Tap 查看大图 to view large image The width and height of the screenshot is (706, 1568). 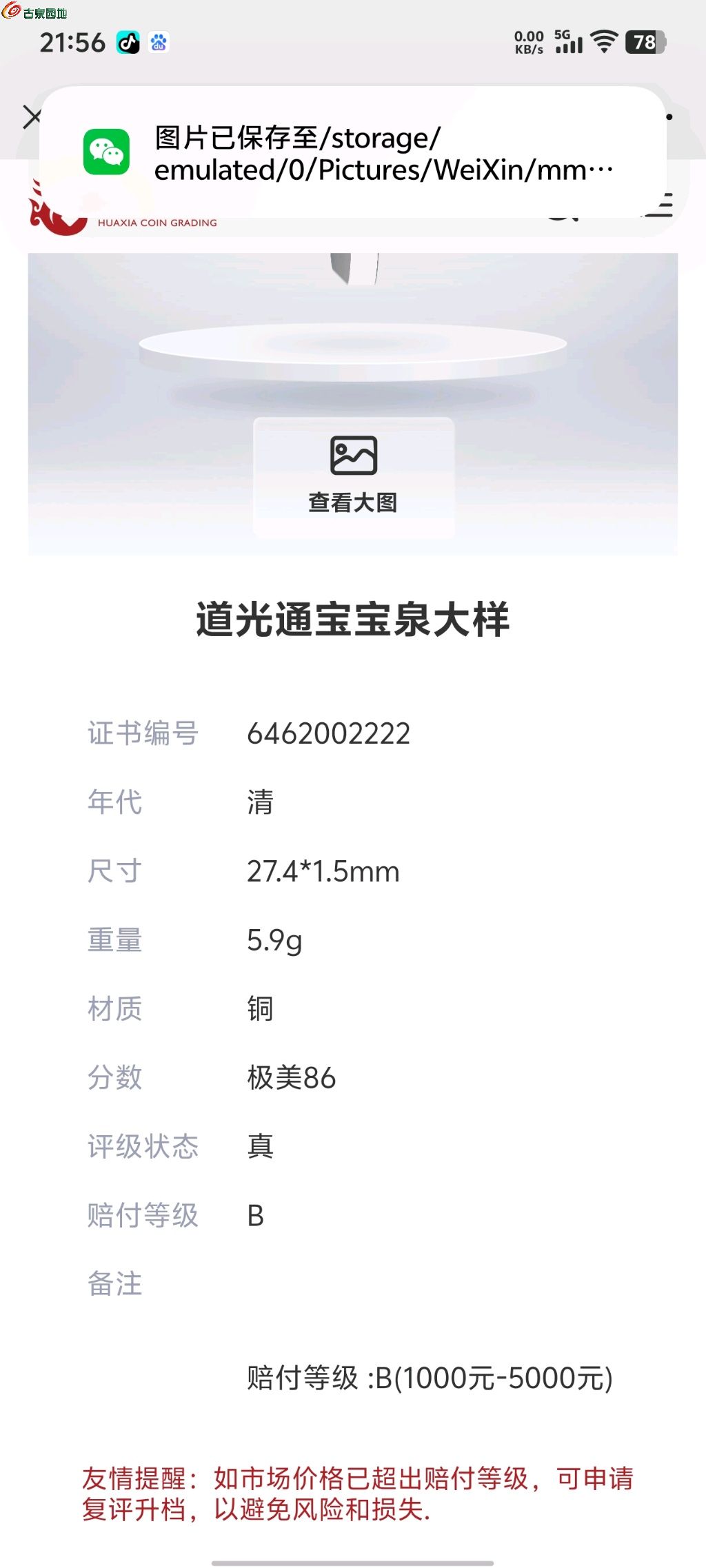[353, 476]
